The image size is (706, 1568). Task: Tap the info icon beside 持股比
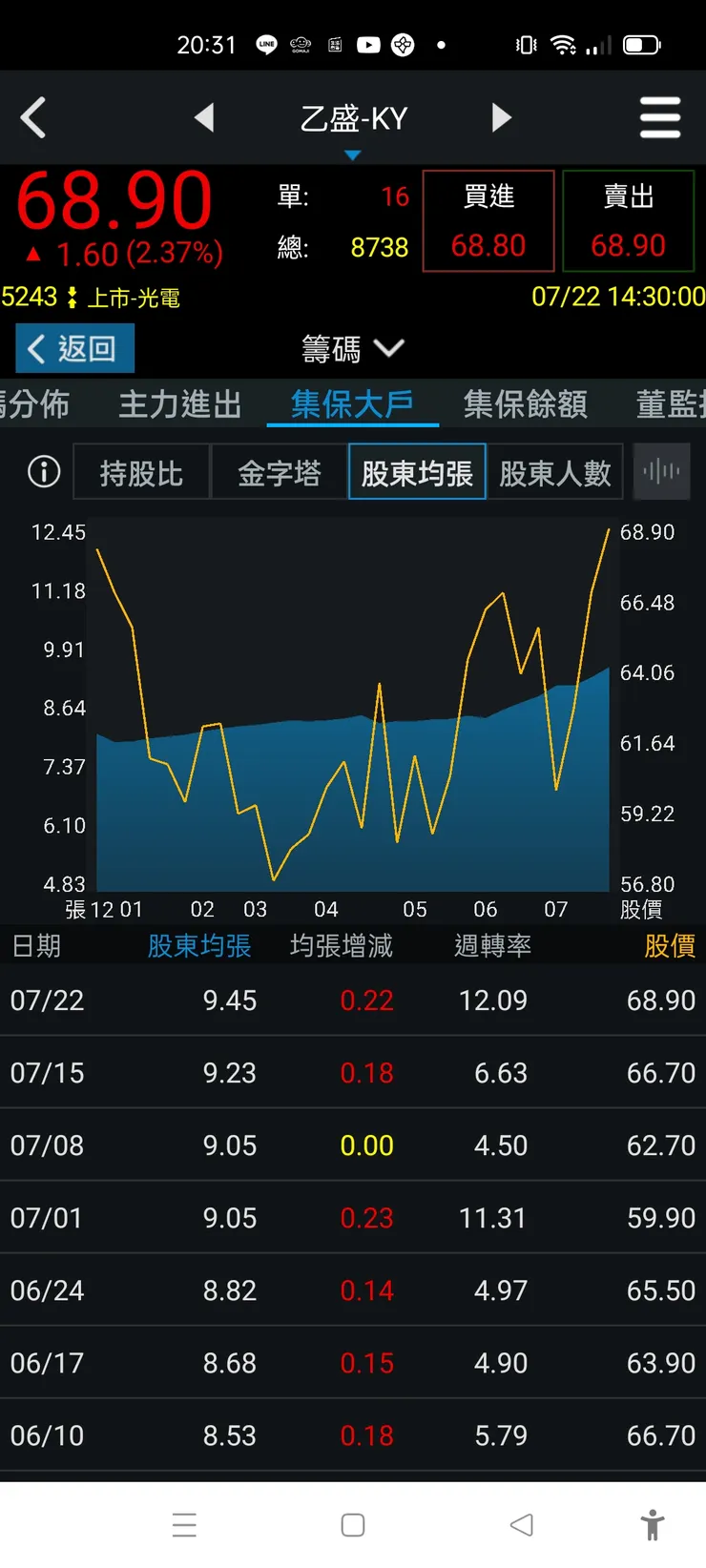42,471
